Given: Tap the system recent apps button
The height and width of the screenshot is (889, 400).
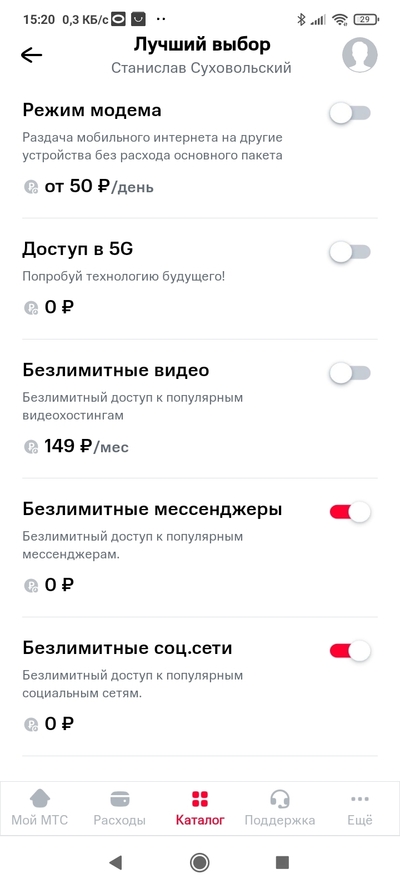Looking at the screenshot, I should point(282,863).
